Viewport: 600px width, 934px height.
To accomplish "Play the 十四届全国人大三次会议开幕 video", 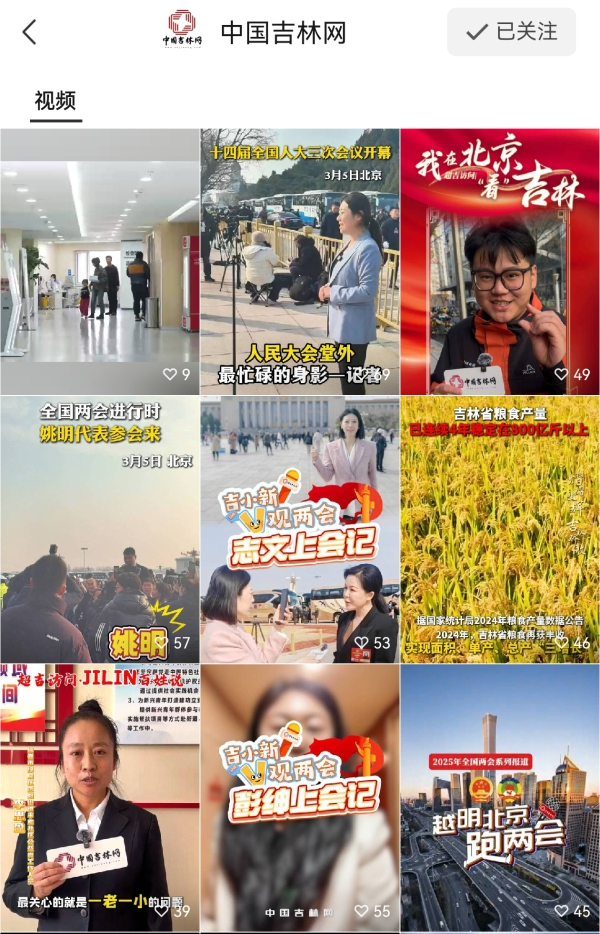I will click(x=300, y=261).
